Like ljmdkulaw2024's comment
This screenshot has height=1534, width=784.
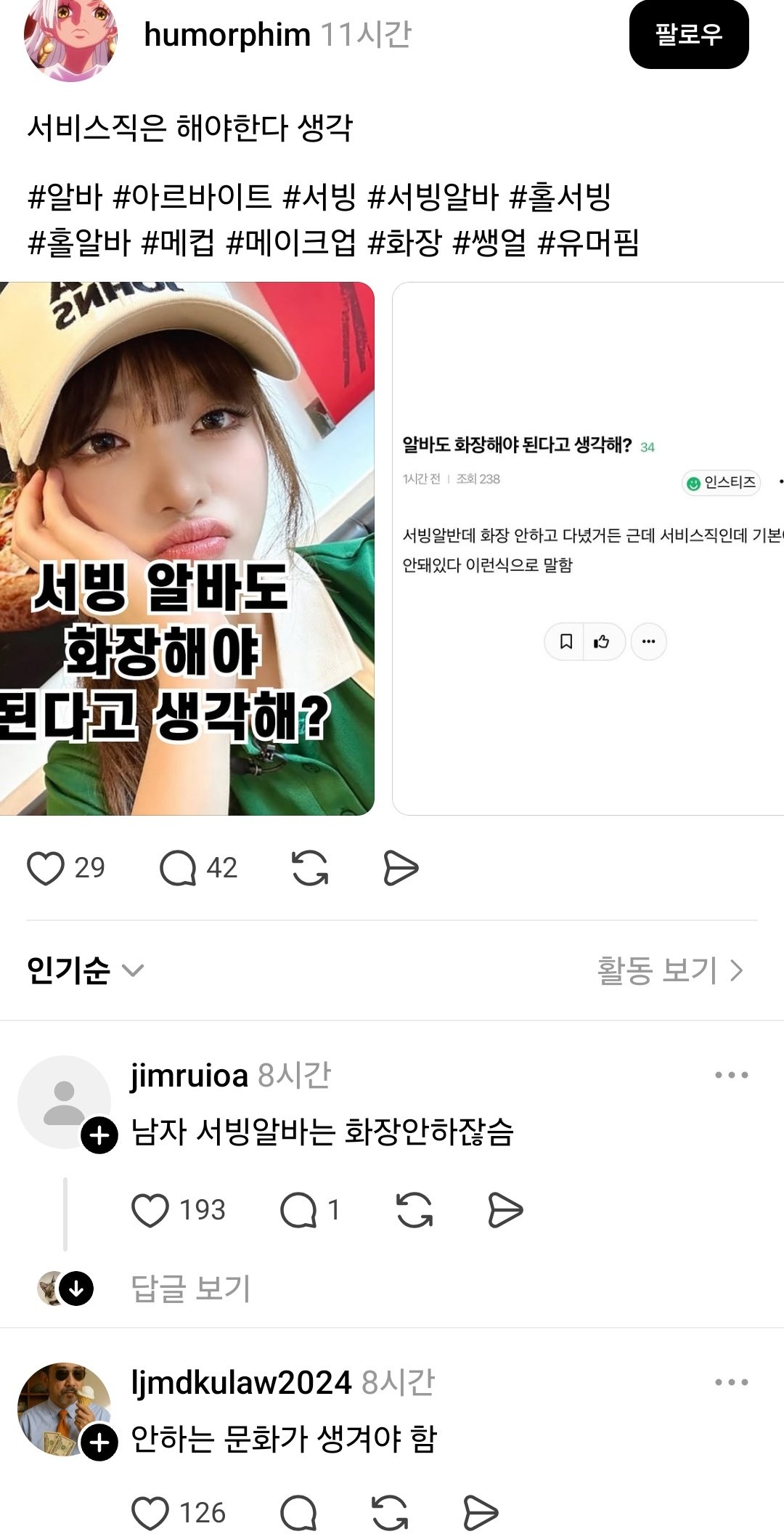(150, 1514)
